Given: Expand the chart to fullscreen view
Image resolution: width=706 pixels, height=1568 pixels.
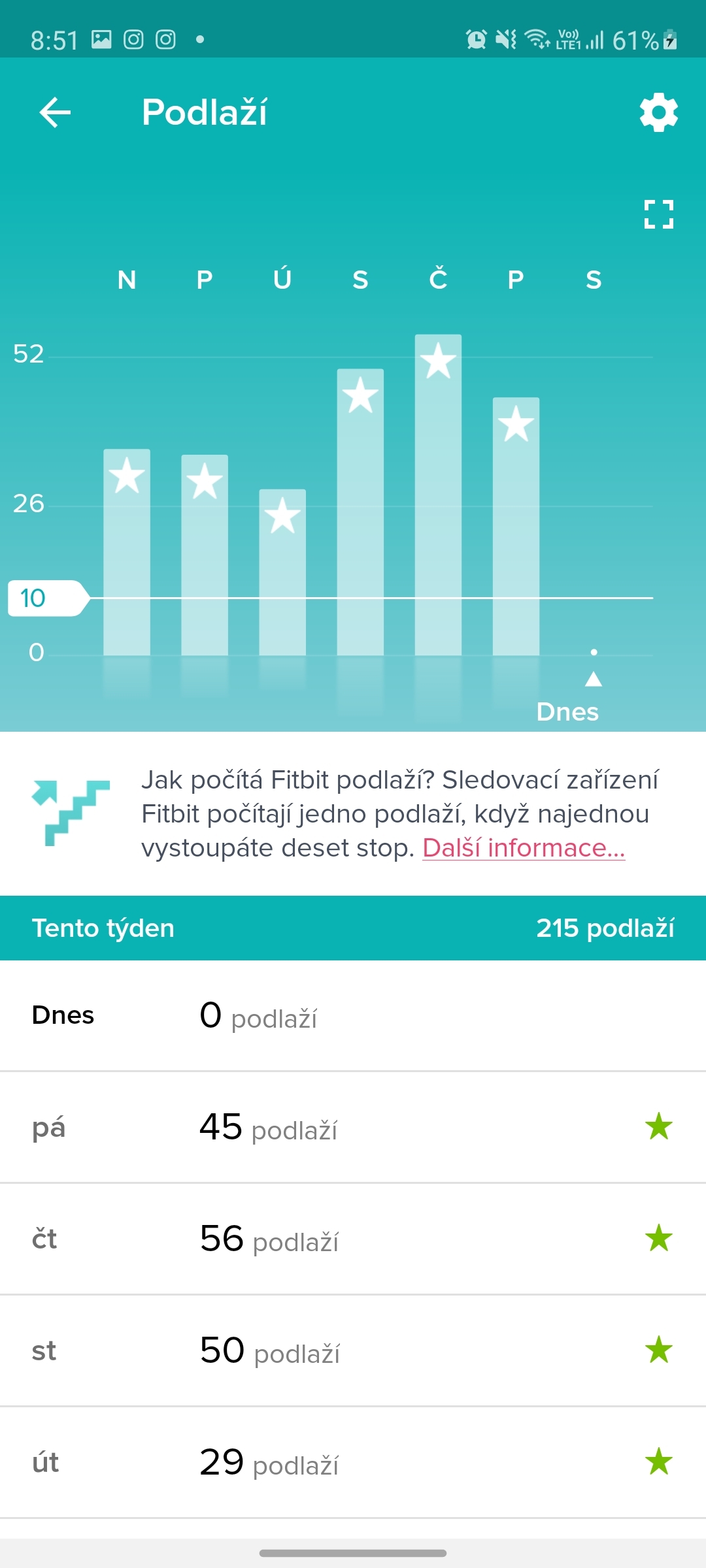Looking at the screenshot, I should 658,216.
